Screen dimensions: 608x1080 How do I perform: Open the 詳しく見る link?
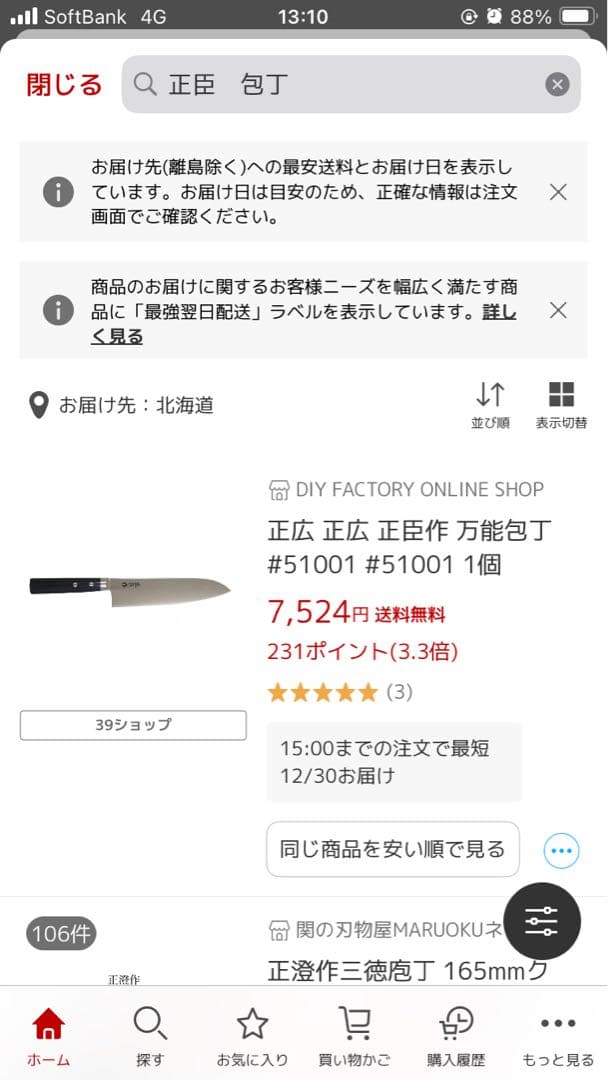click(x=117, y=337)
